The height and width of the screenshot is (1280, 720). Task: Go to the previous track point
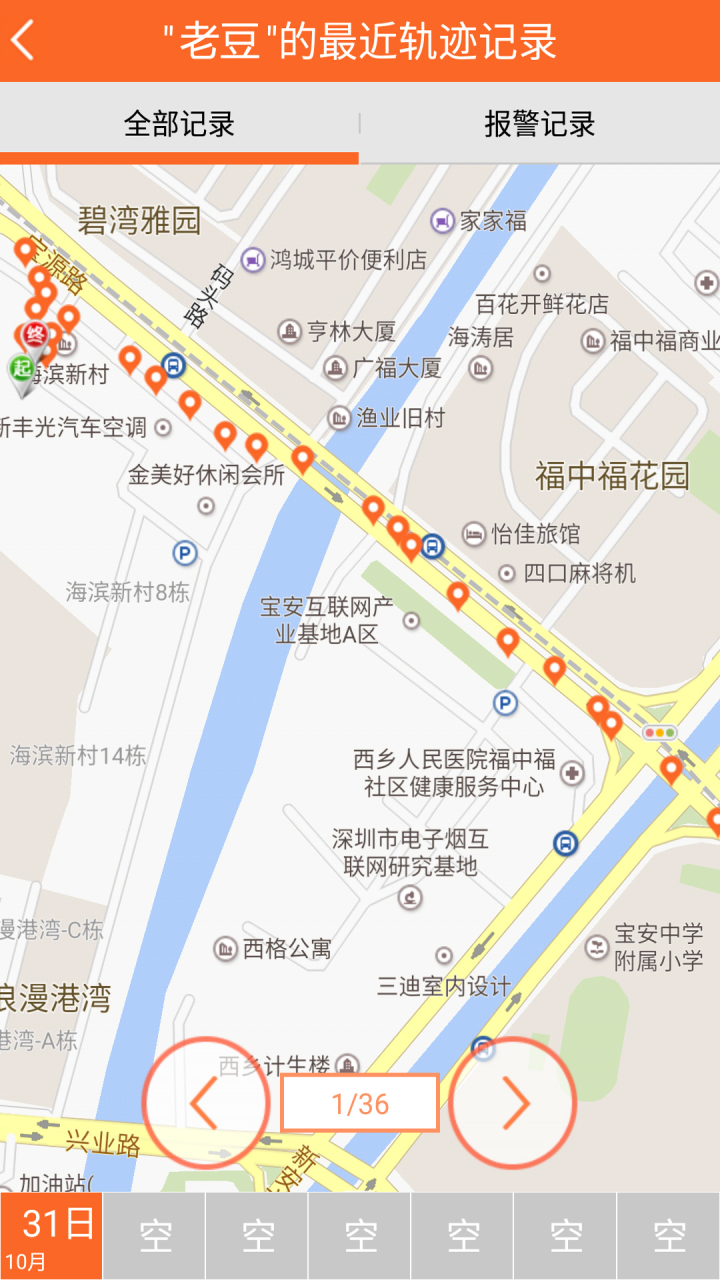(206, 1103)
